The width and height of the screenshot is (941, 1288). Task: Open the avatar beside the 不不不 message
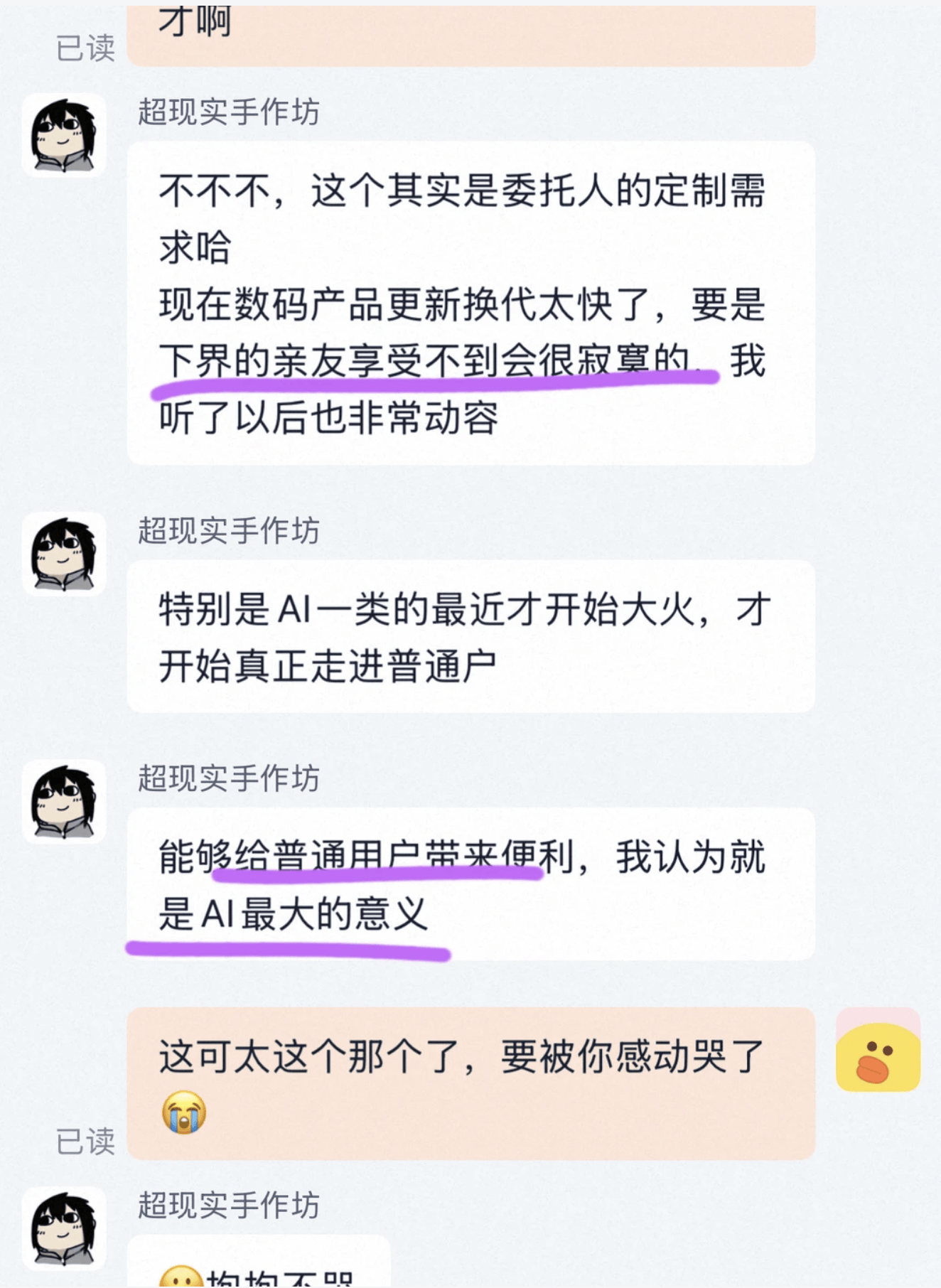(64, 135)
